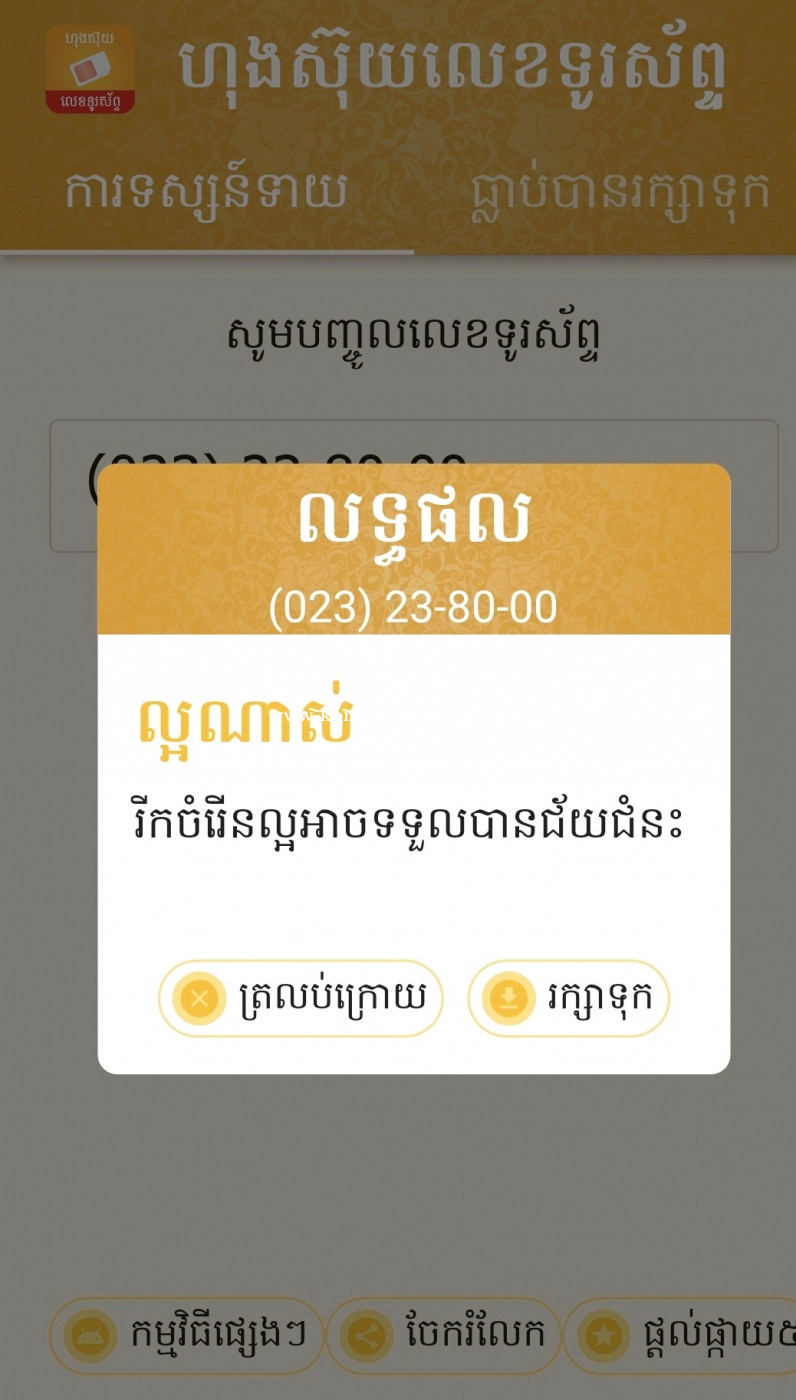The image size is (796, 1400).
Task: Open the កម្មវិធីផ្សេងៗ other apps button
Action: click(186, 1336)
